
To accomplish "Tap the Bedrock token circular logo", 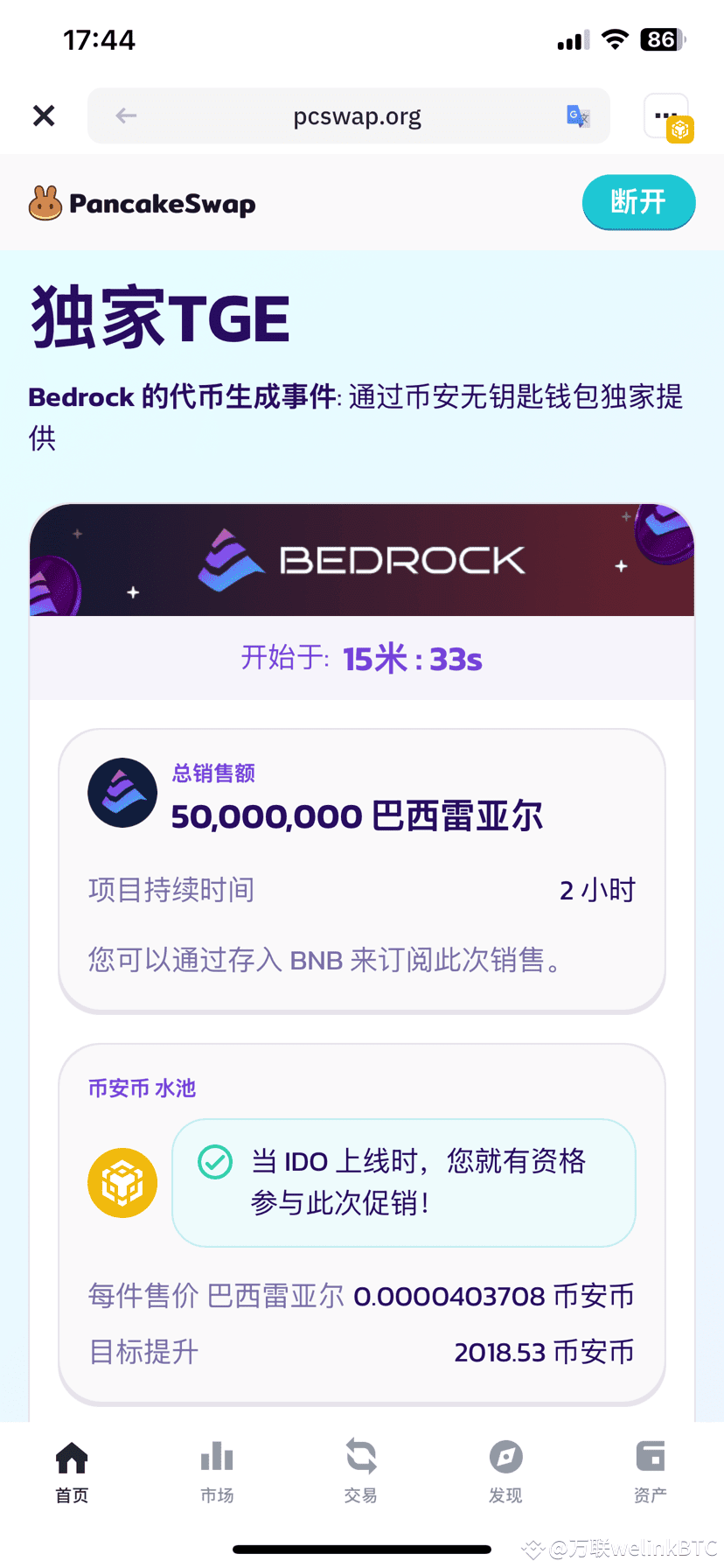I will pos(122,792).
